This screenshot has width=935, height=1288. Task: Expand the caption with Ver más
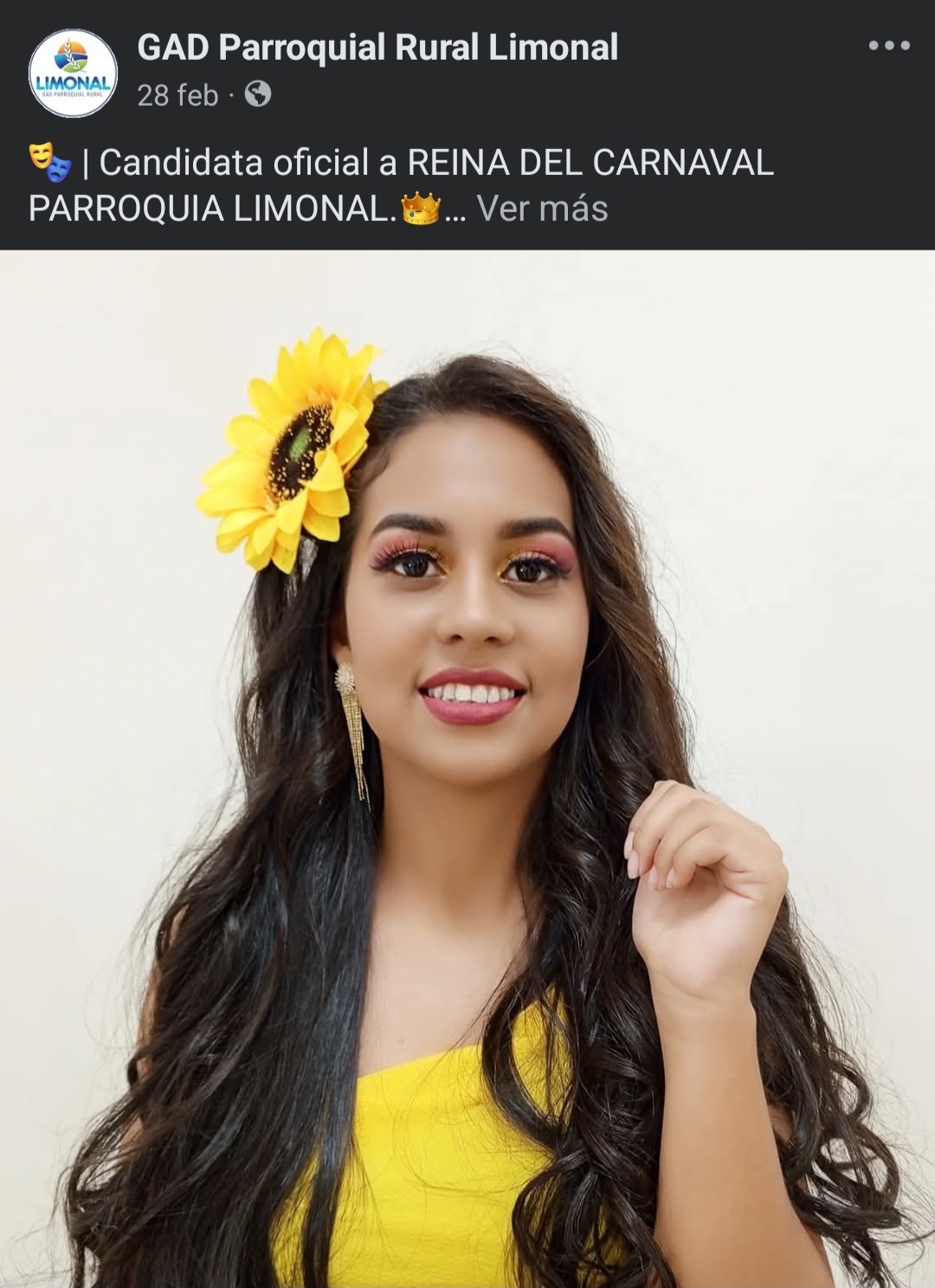[x=542, y=209]
